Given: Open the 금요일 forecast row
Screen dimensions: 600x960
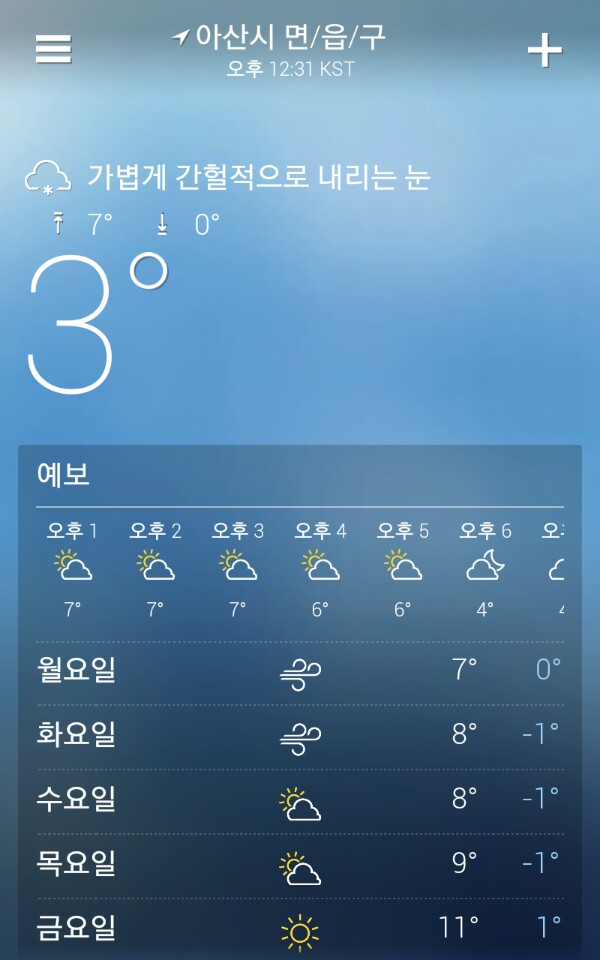Looking at the screenshot, I should coord(300,929).
